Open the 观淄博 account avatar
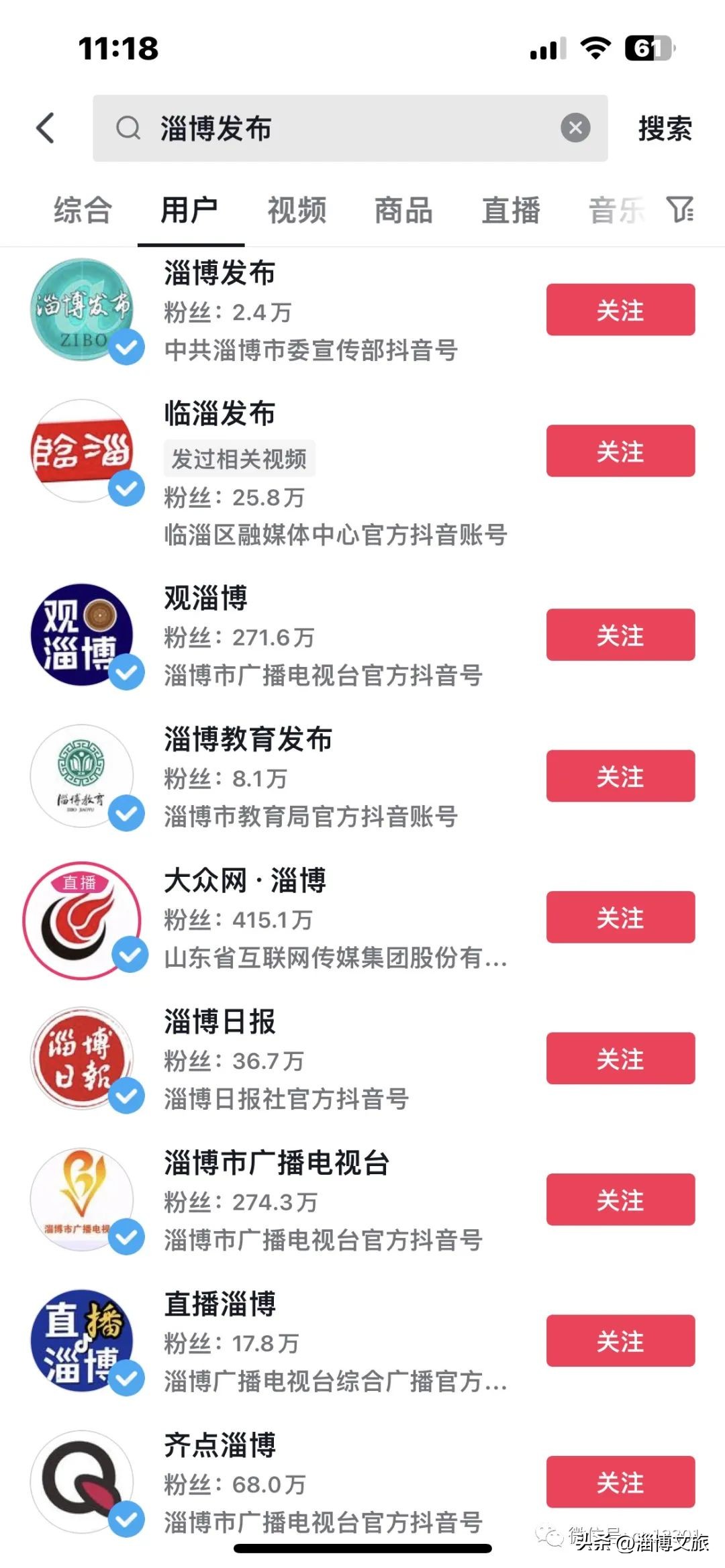The width and height of the screenshot is (725, 1568). coord(83,634)
